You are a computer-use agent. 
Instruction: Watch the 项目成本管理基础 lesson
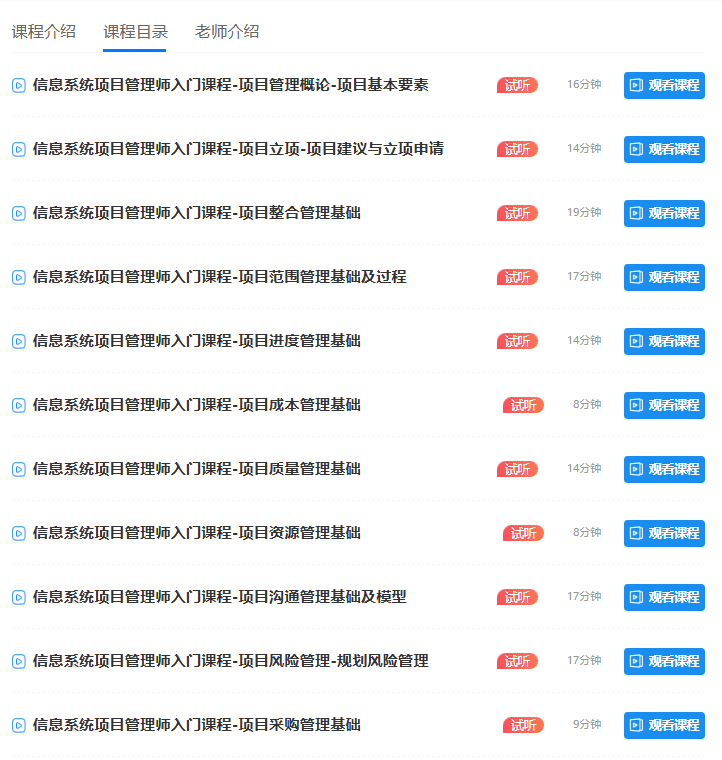pyautogui.click(x=664, y=405)
